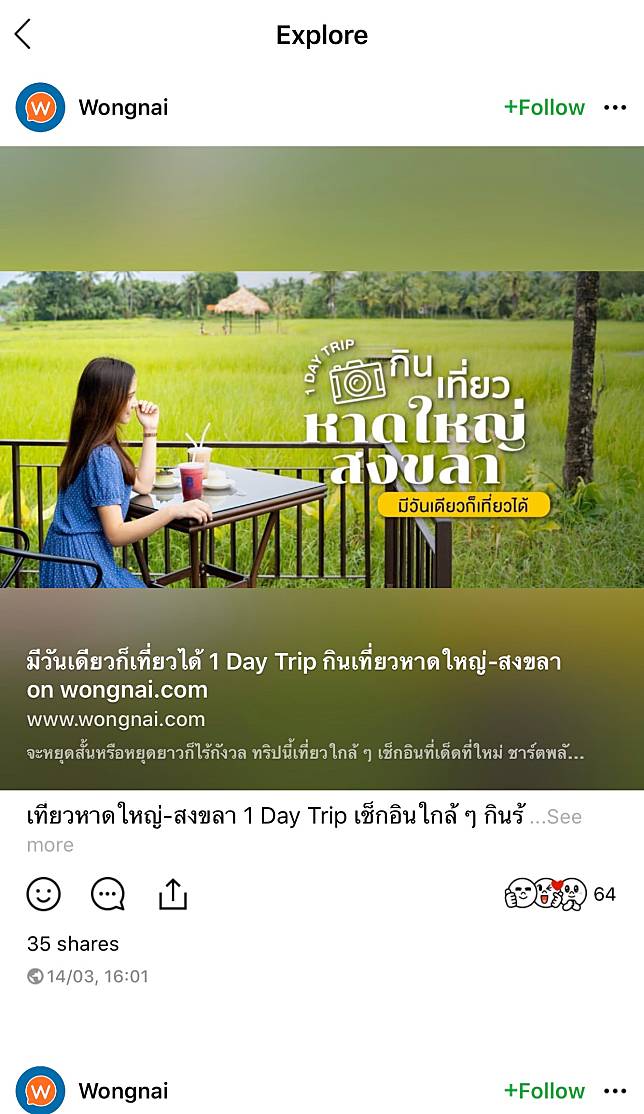Share the Wongnai post
The height and width of the screenshot is (1114, 644).
tap(173, 894)
